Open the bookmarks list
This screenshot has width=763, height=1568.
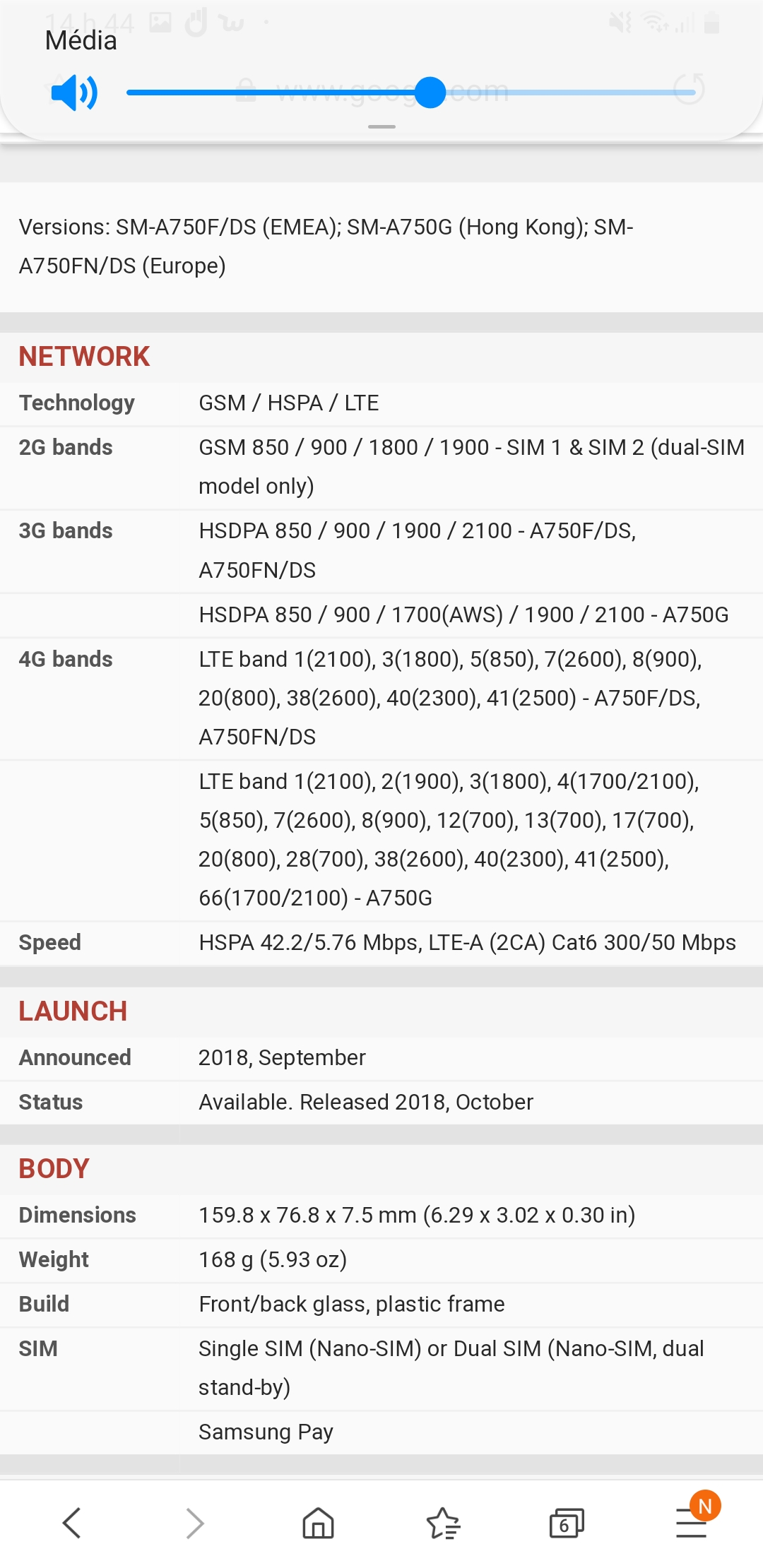(x=444, y=1523)
